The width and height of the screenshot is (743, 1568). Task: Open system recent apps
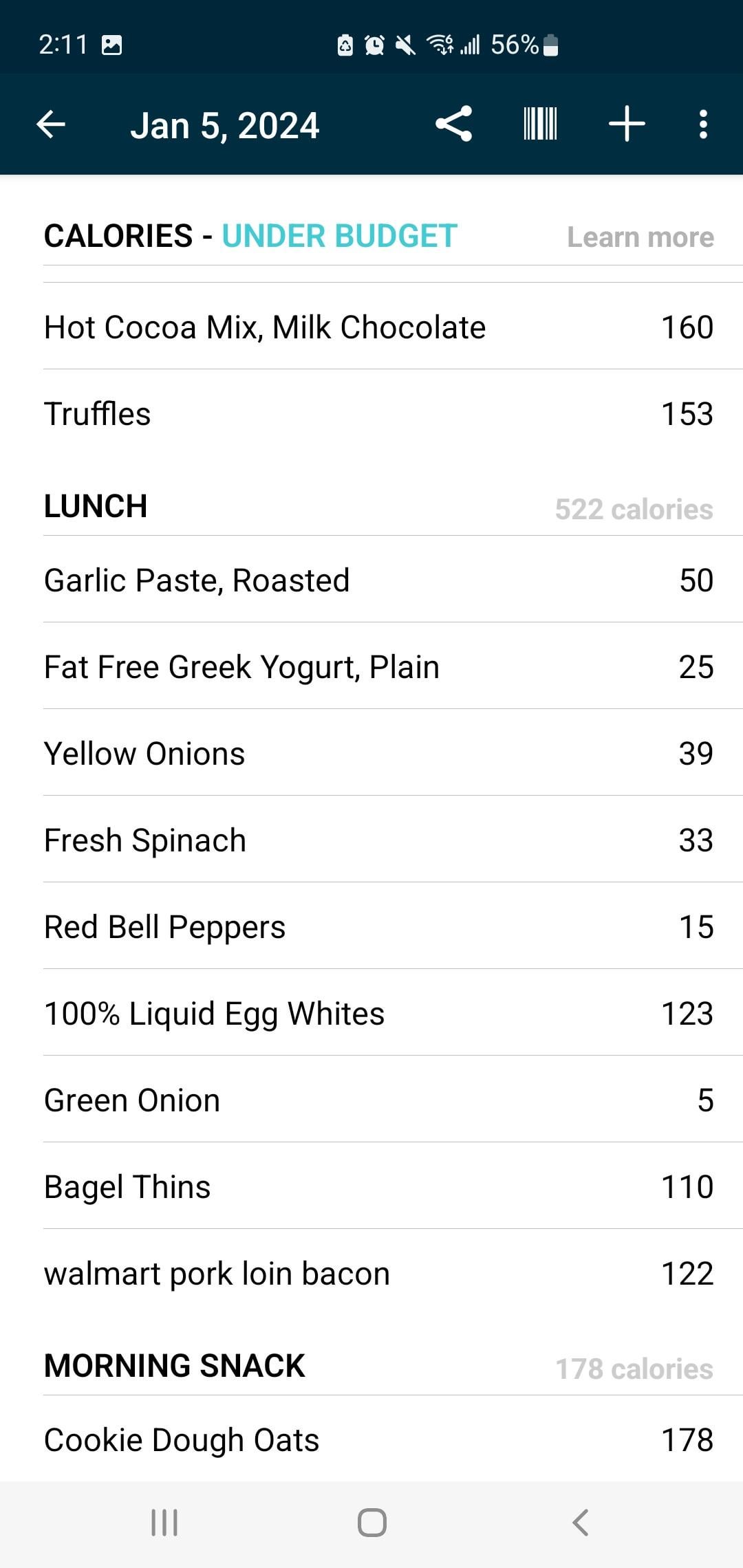164,1523
